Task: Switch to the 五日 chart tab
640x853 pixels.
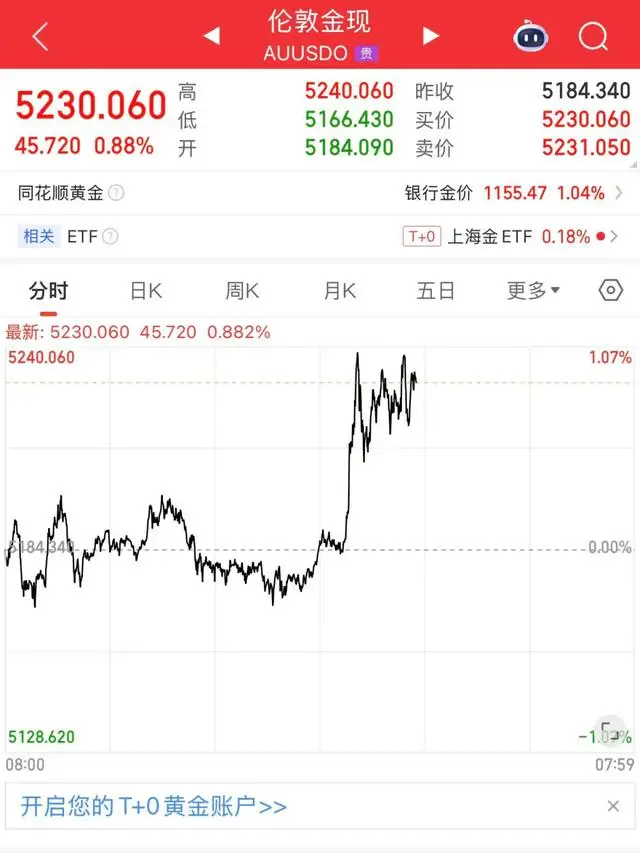Action: [x=436, y=291]
